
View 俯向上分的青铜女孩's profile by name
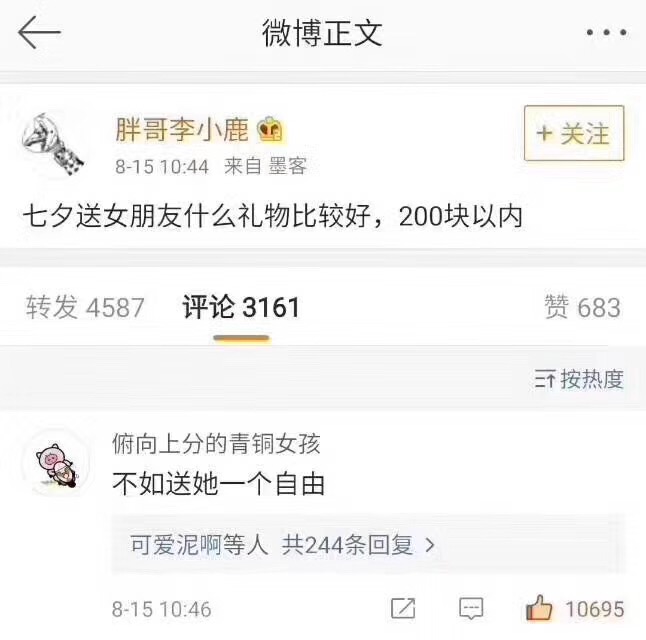216,445
